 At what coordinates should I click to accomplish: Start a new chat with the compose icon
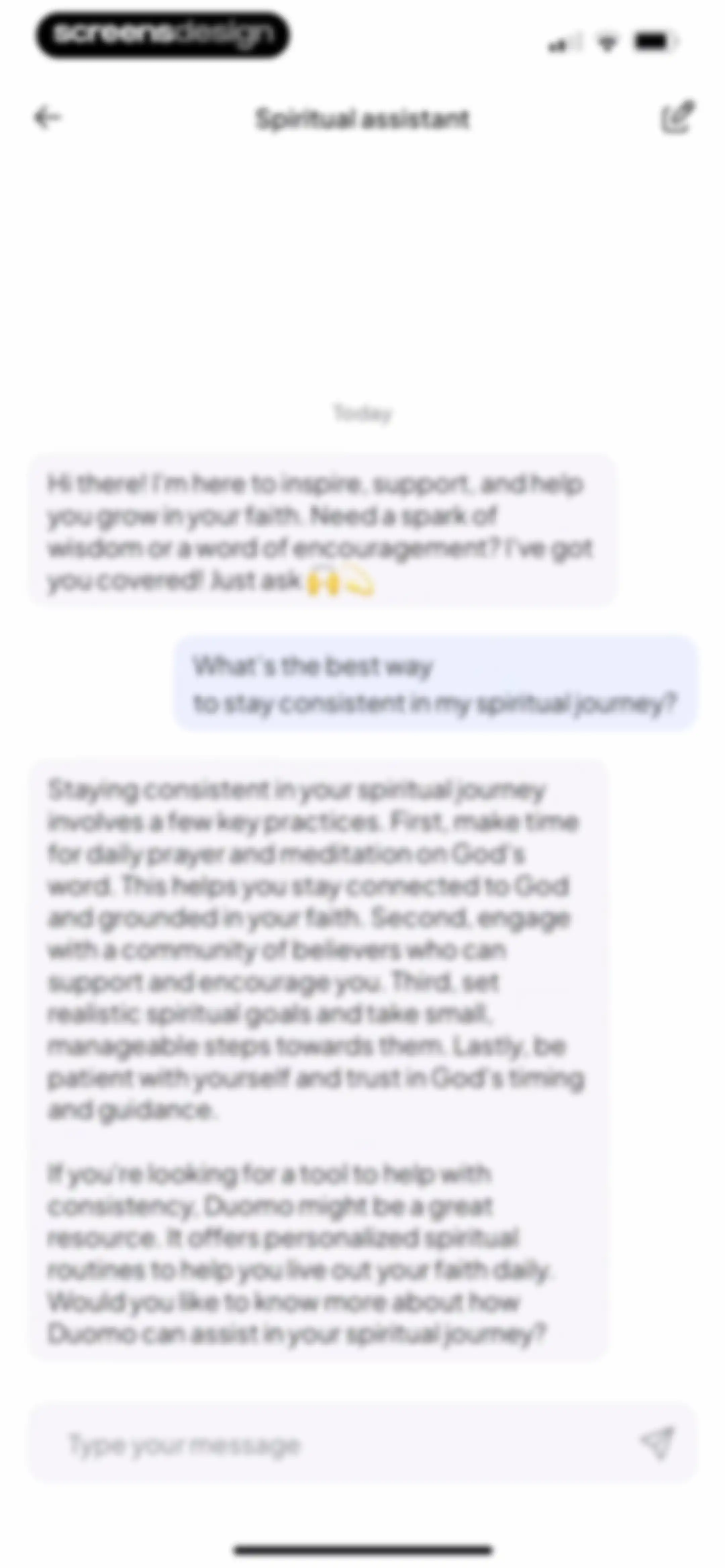pyautogui.click(x=678, y=117)
